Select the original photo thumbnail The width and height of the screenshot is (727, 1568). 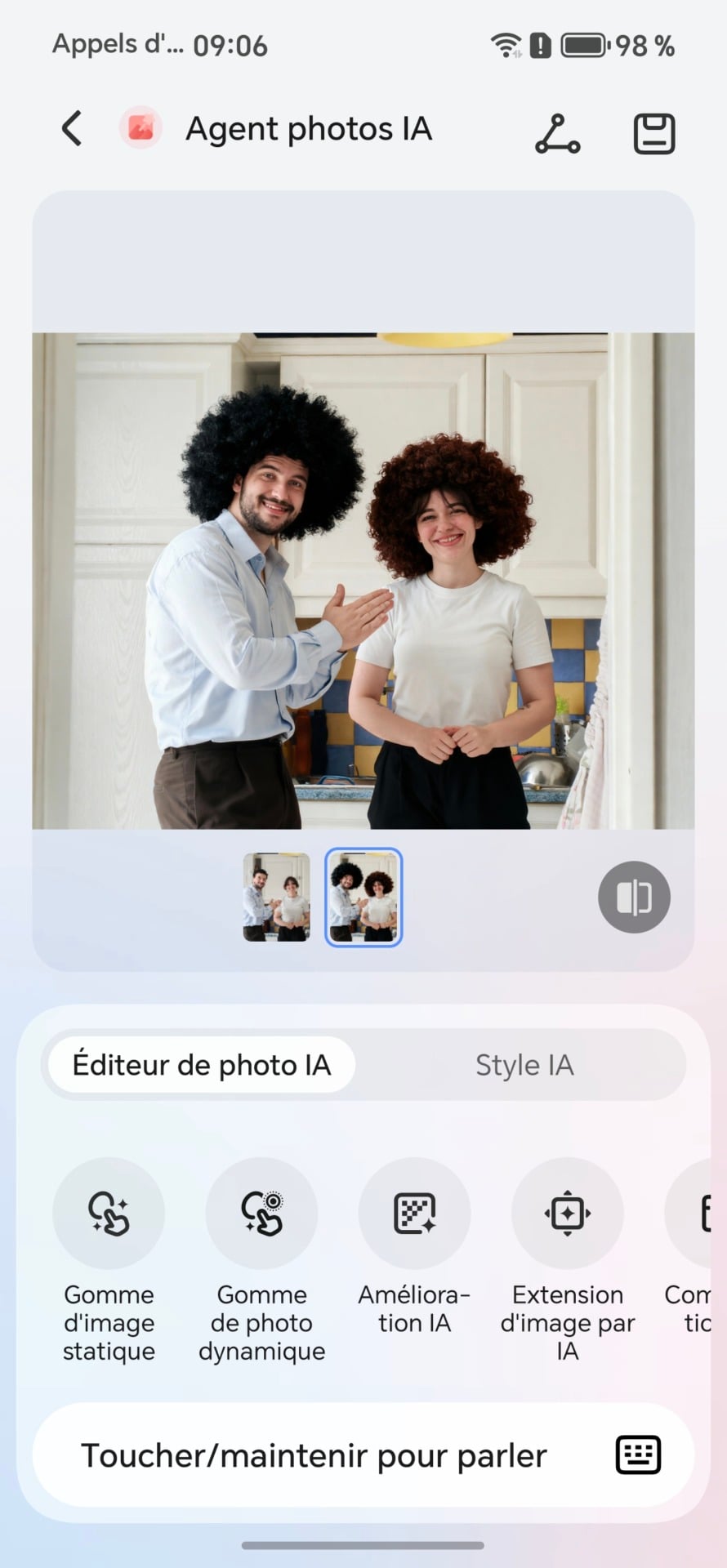coord(276,897)
